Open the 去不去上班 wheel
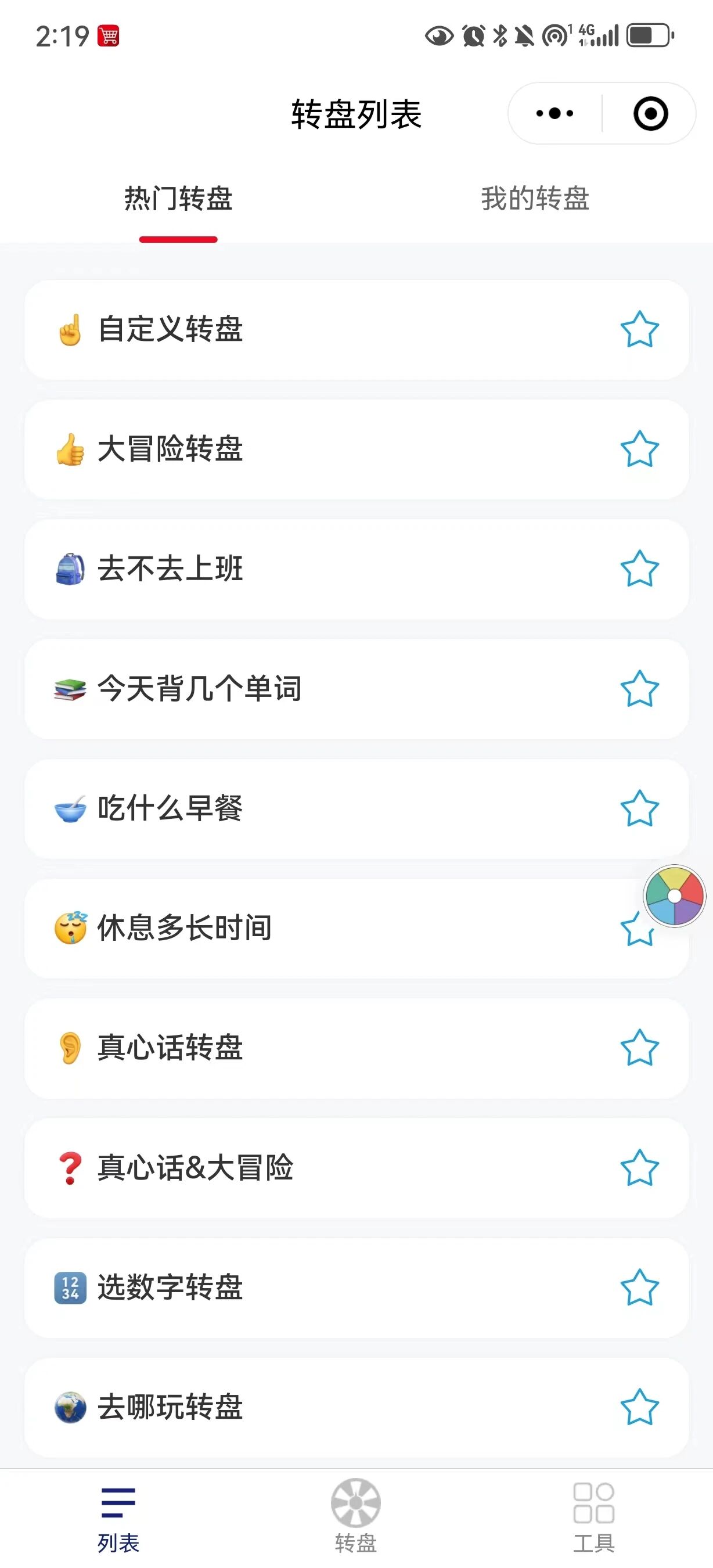The height and width of the screenshot is (1568, 713). (170, 569)
